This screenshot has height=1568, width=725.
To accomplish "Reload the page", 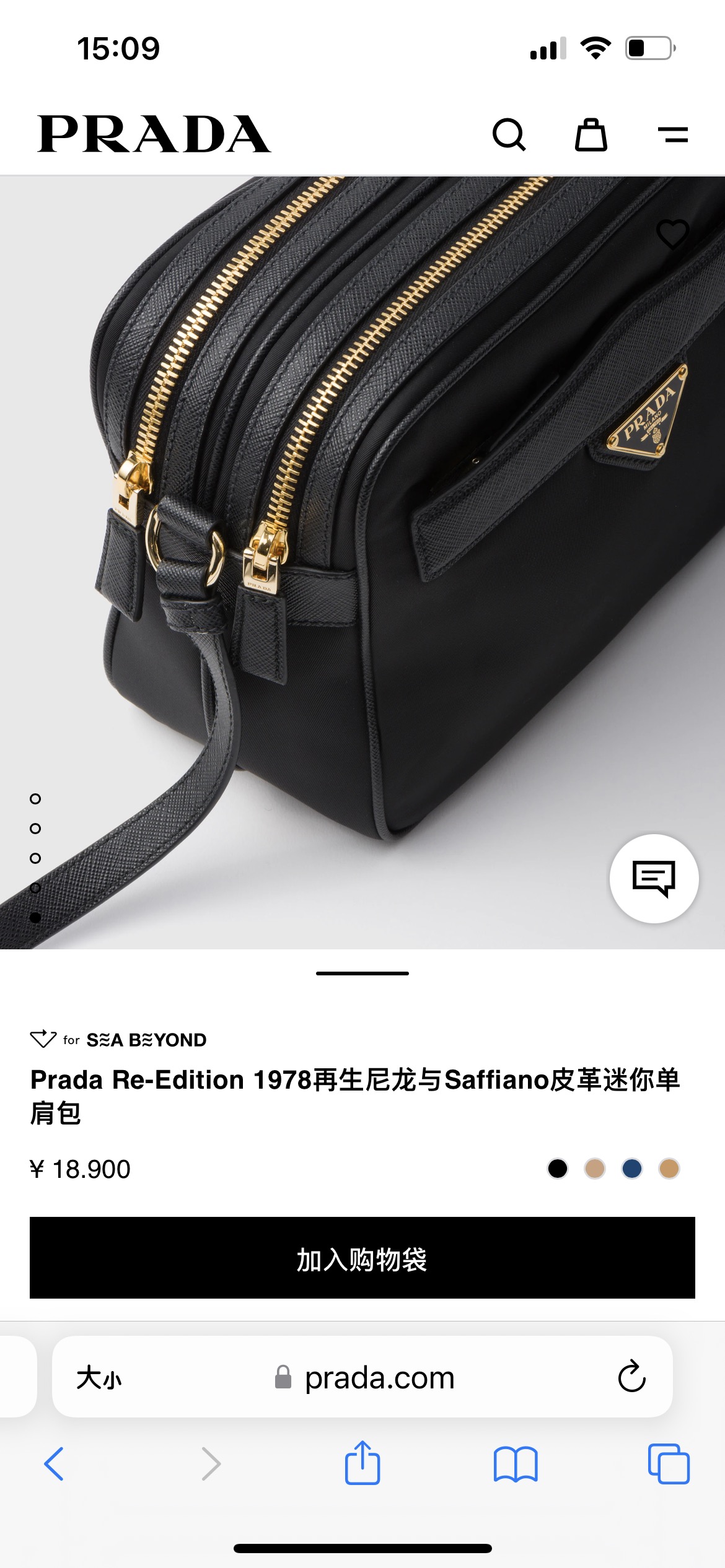I will pos(631,1377).
